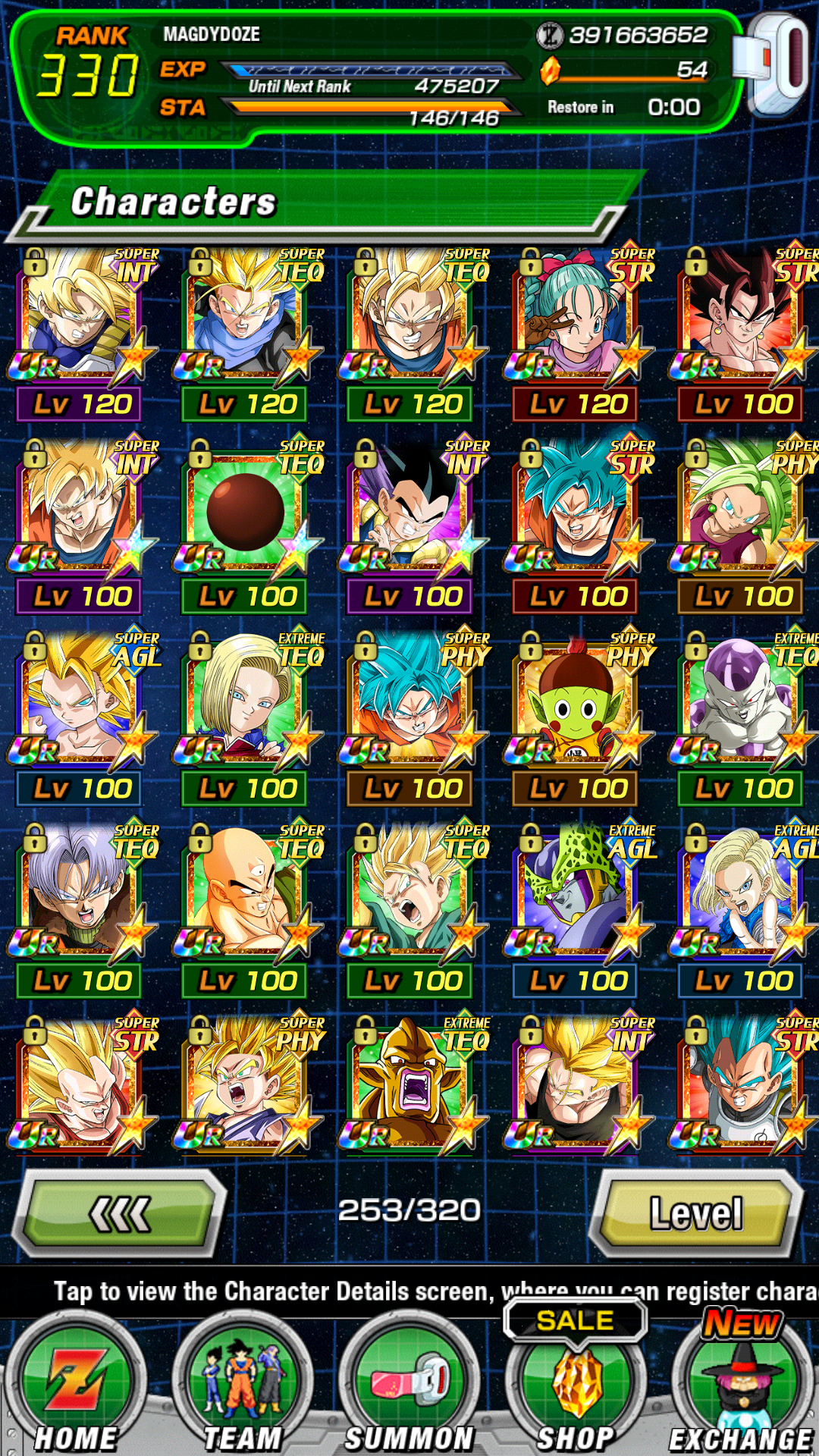819x1456 pixels.
Task: Go to the HOME tab
Action: point(76,1389)
